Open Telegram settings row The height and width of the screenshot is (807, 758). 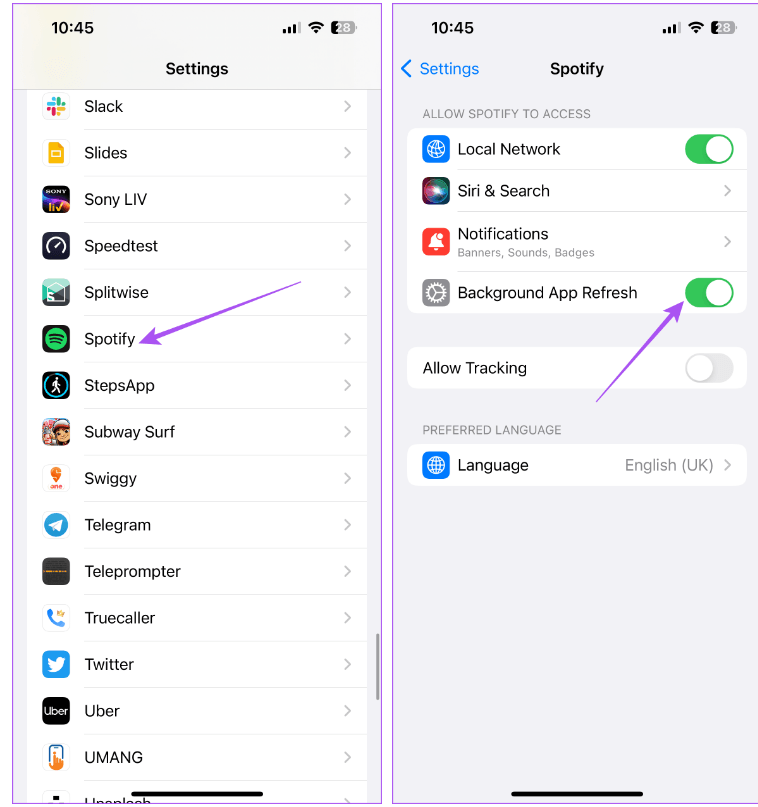tap(196, 525)
